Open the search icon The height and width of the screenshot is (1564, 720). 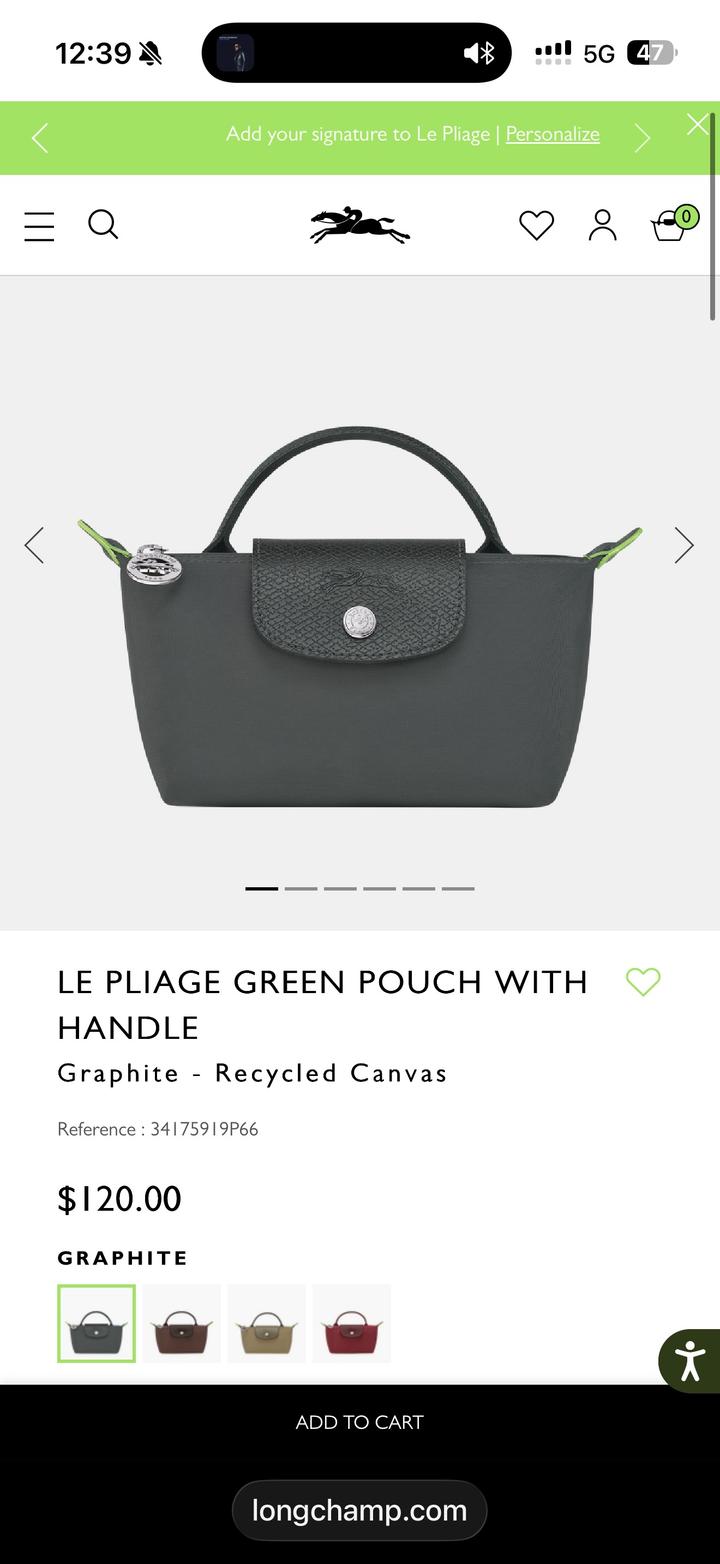pos(103,225)
